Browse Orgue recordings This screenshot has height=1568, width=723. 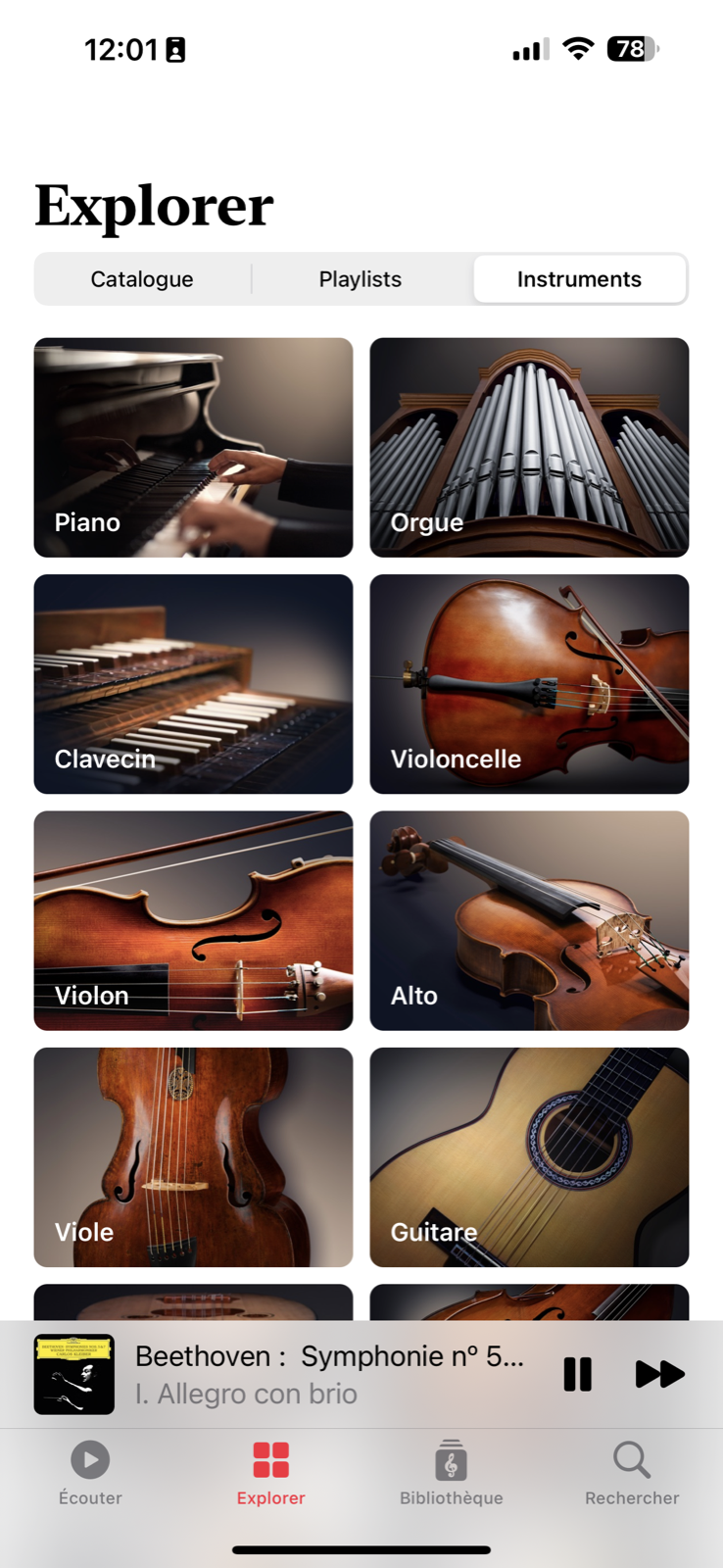click(x=529, y=447)
